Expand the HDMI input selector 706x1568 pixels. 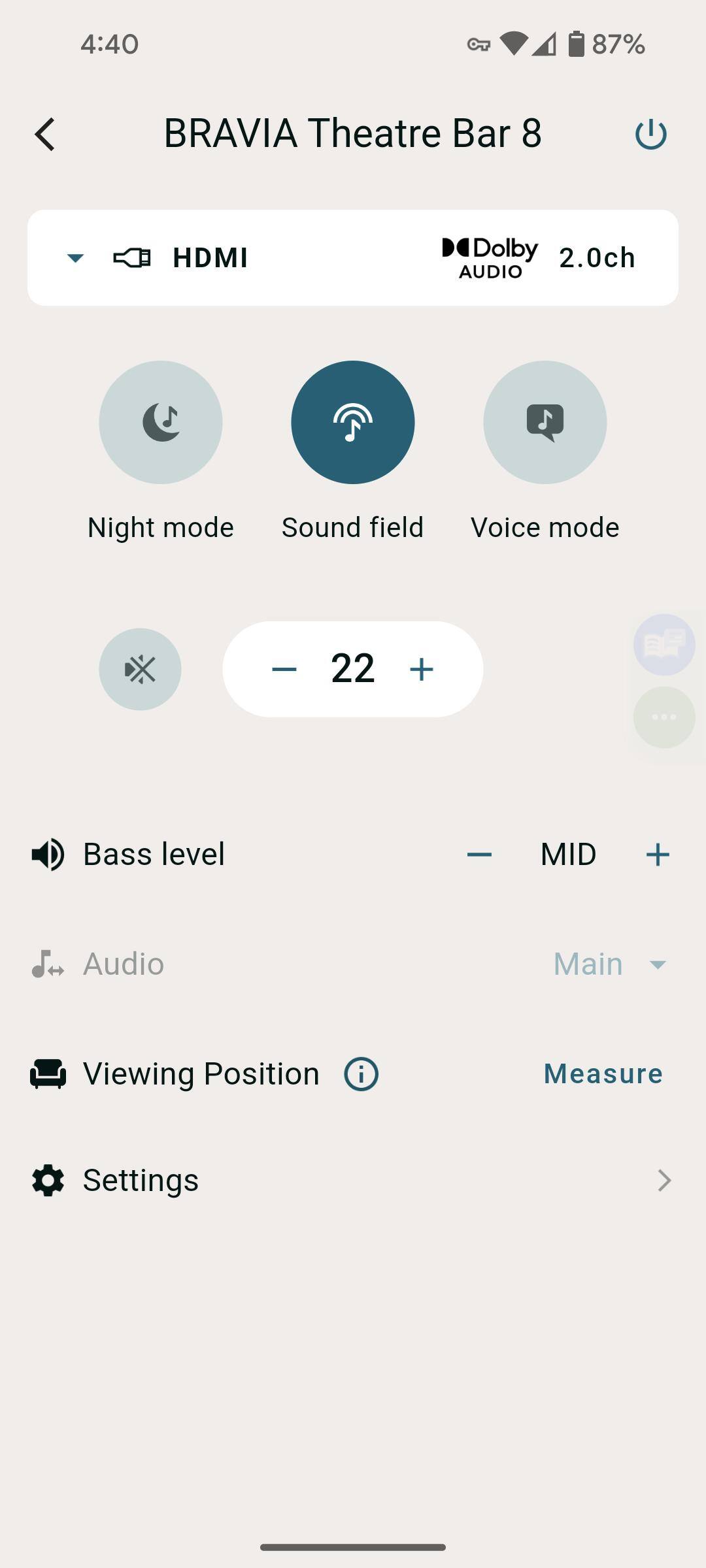pos(76,258)
